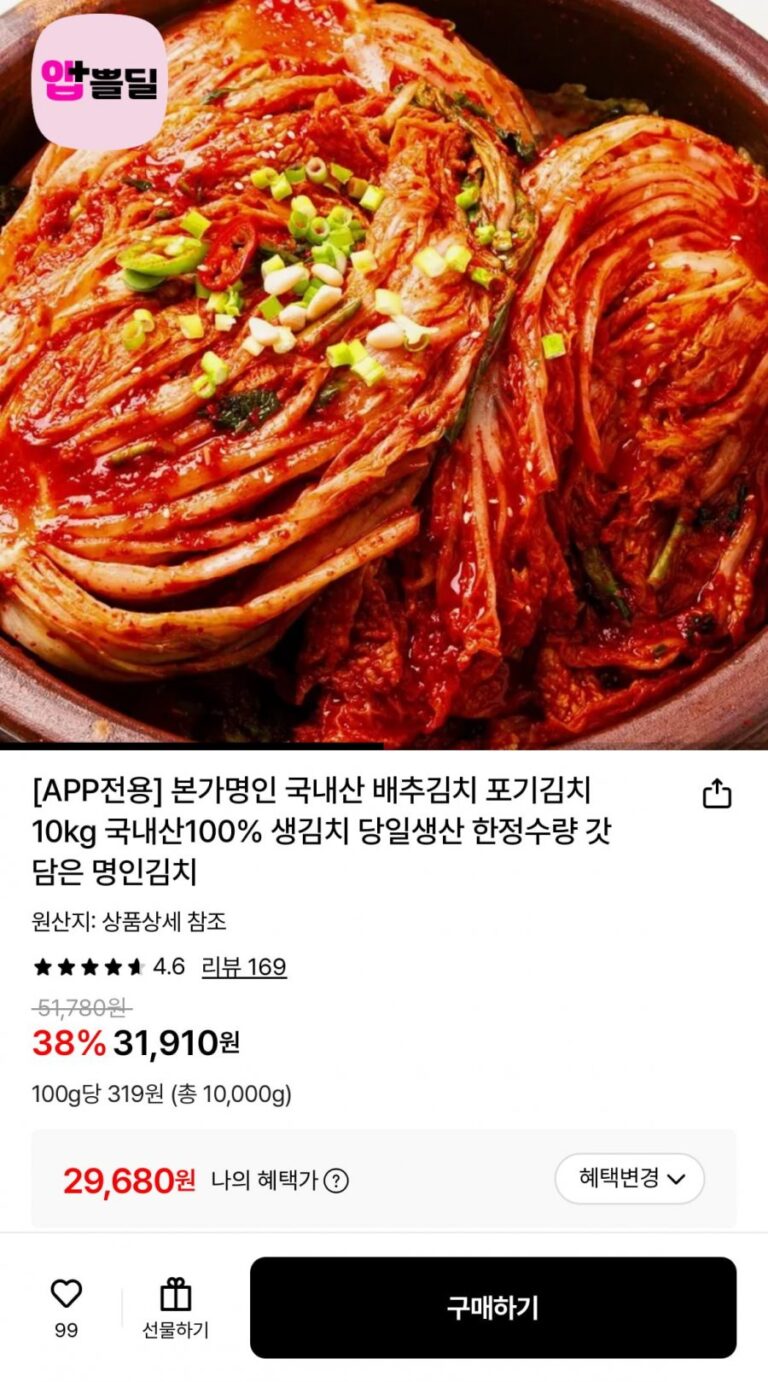Share this kimchi product
The width and height of the screenshot is (768, 1382).
tap(717, 794)
